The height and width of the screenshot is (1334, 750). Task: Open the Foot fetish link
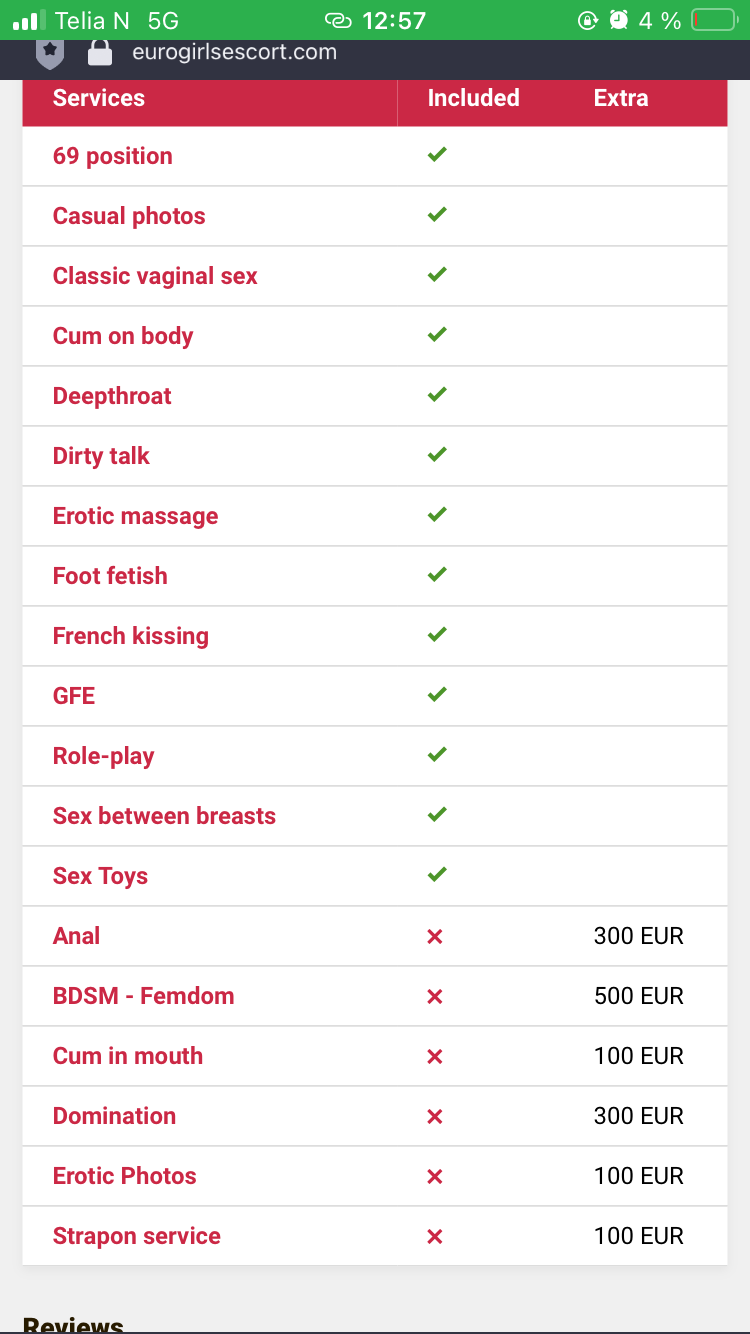click(x=110, y=576)
